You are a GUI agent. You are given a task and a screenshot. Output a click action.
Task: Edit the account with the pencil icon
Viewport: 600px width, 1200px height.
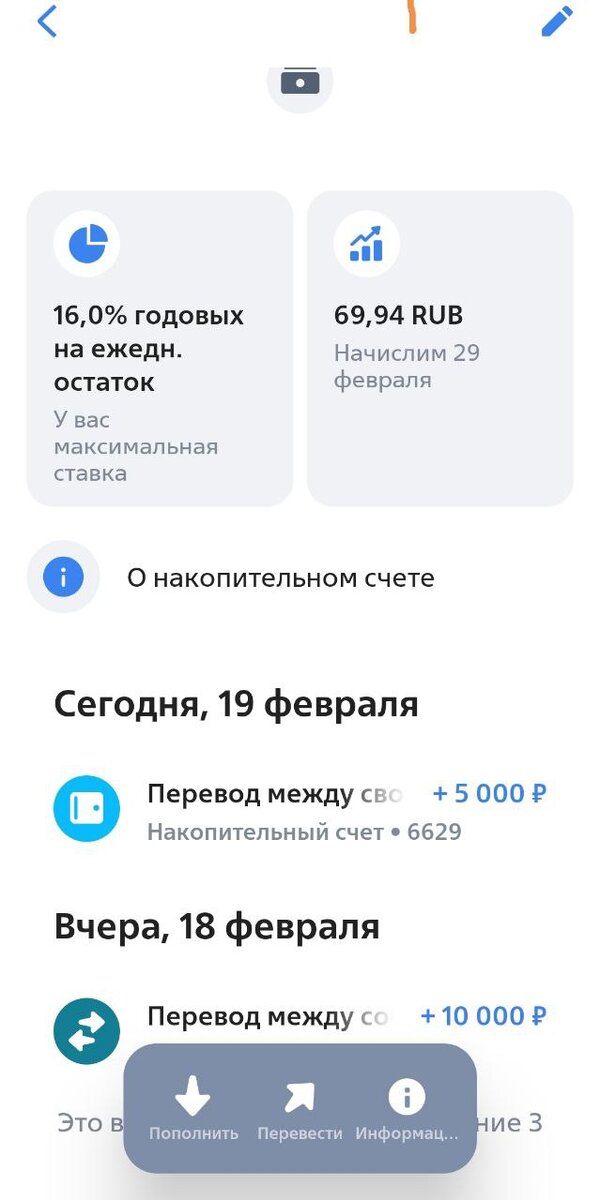[556, 22]
